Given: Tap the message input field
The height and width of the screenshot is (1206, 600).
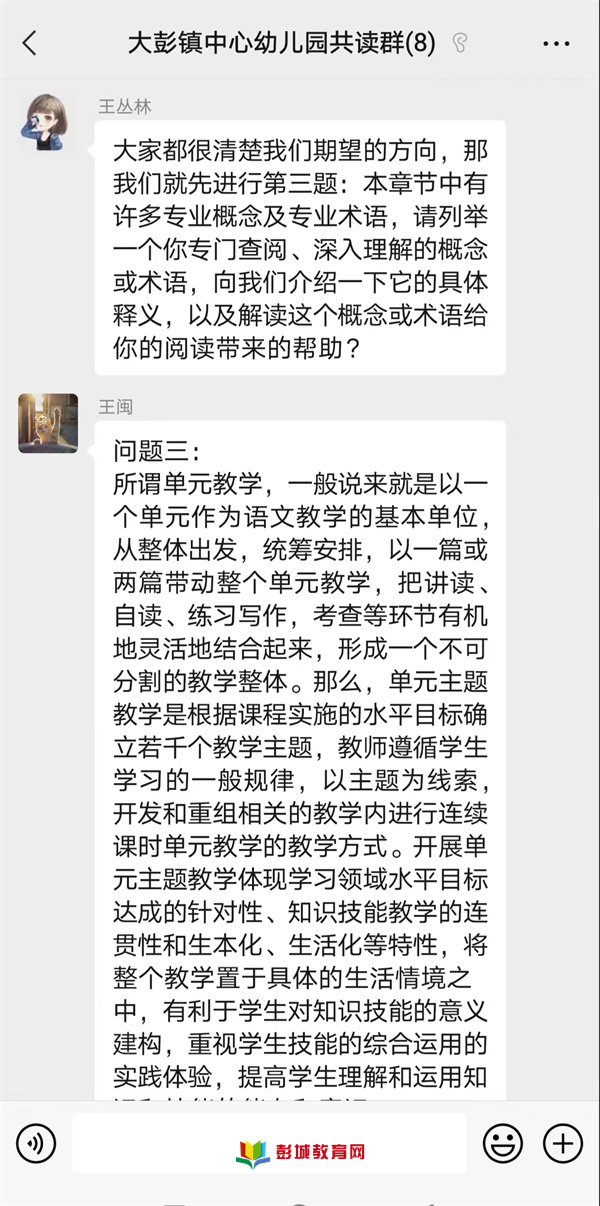Looking at the screenshot, I should point(268,1143).
